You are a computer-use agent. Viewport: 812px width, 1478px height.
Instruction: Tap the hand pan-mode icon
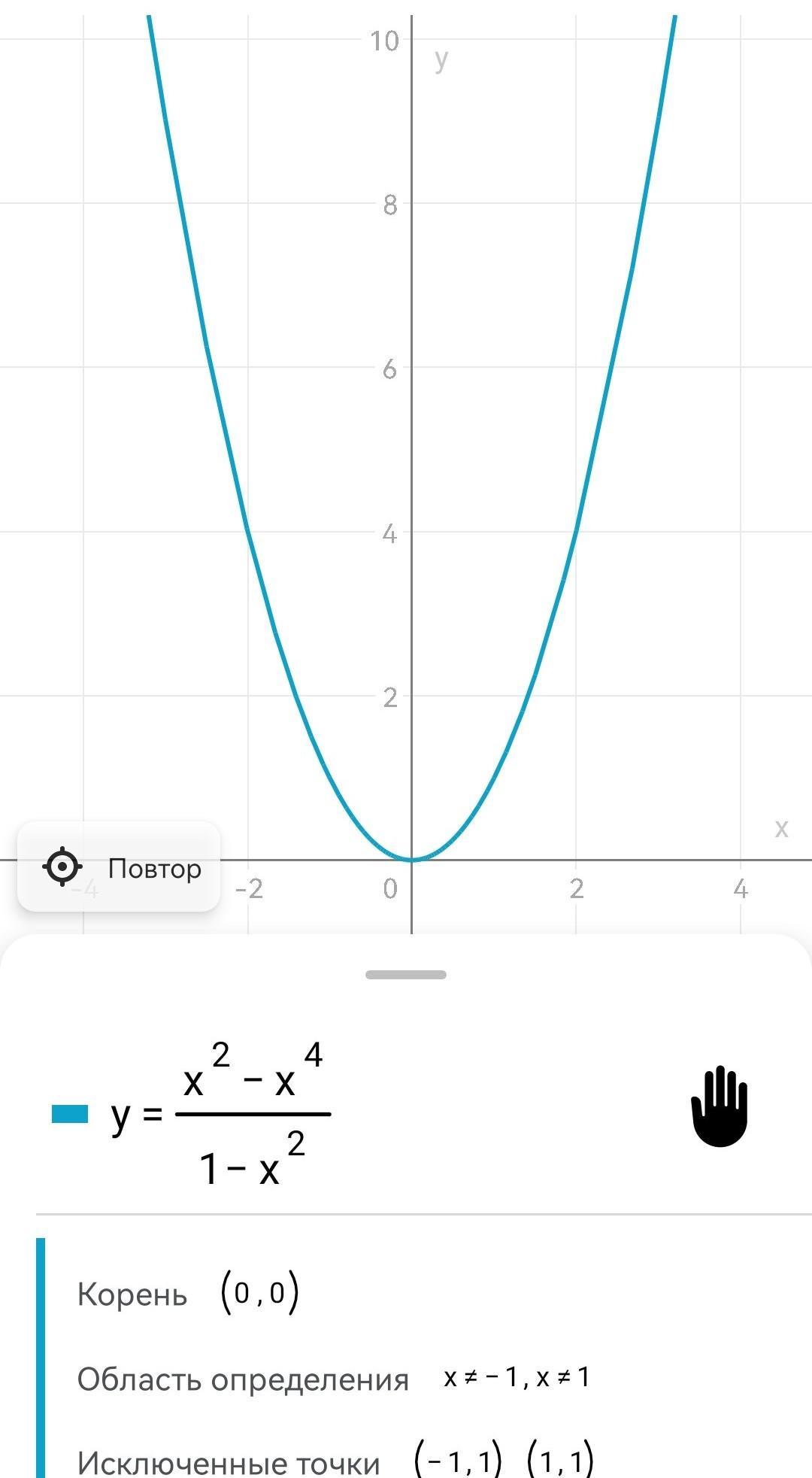[720, 1106]
